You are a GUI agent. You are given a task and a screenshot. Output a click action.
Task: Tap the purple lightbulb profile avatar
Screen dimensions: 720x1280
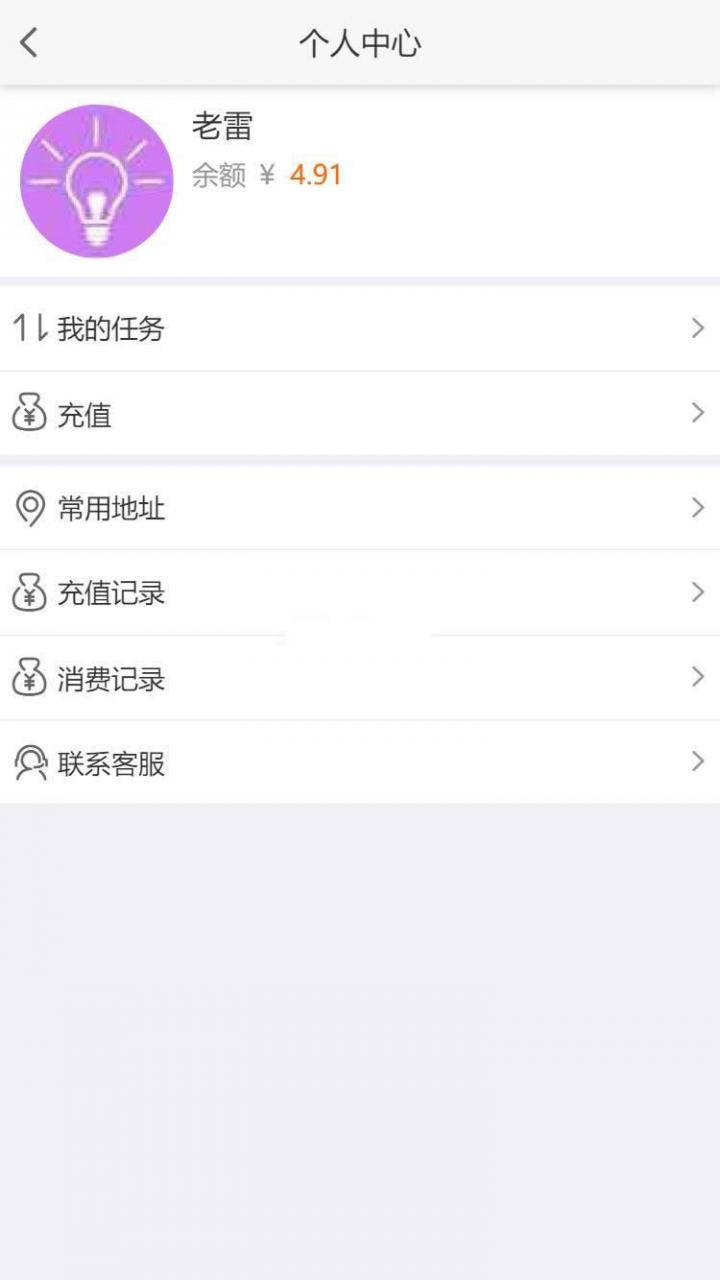[96, 181]
